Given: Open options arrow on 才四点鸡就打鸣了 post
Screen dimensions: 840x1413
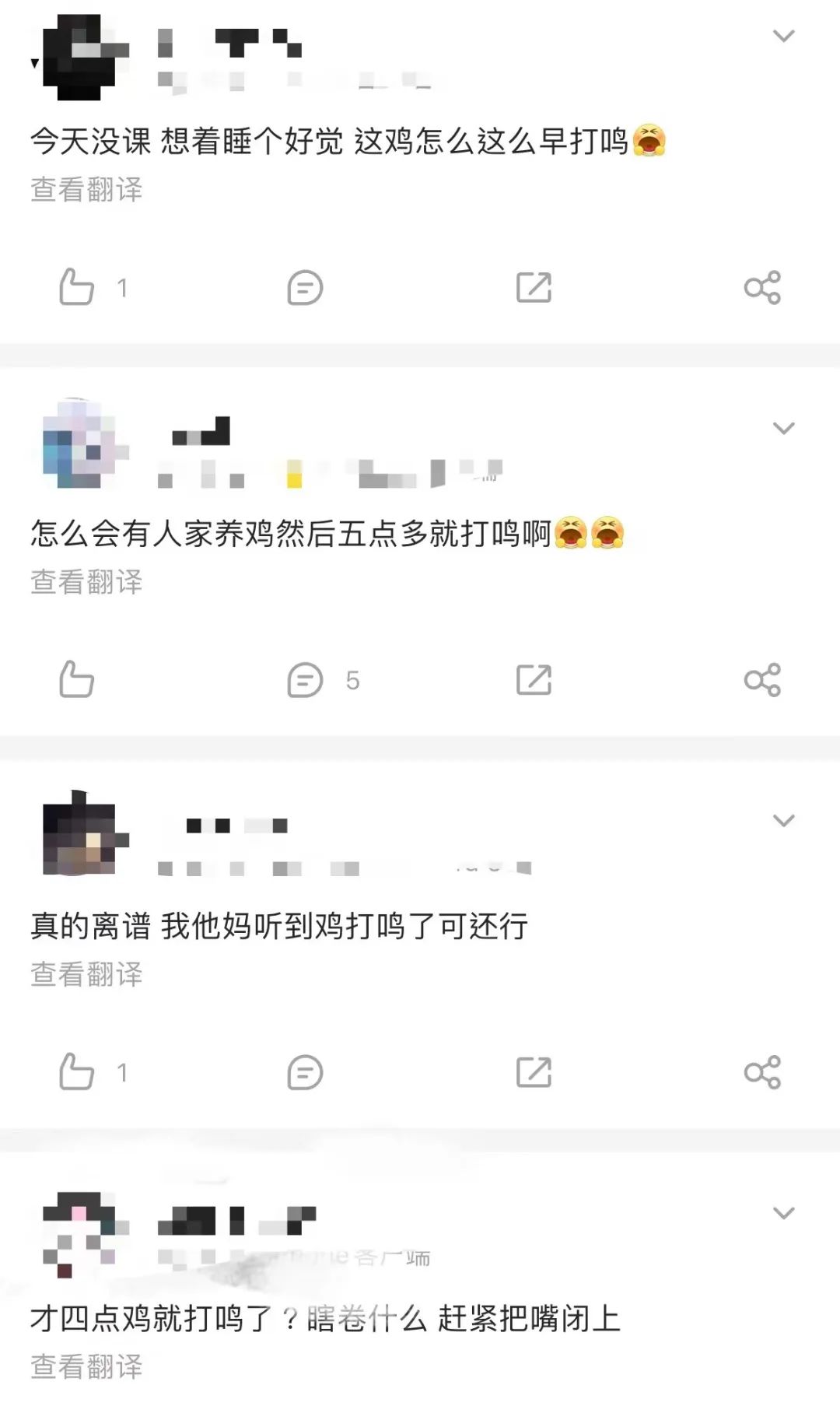Looking at the screenshot, I should [783, 1212].
